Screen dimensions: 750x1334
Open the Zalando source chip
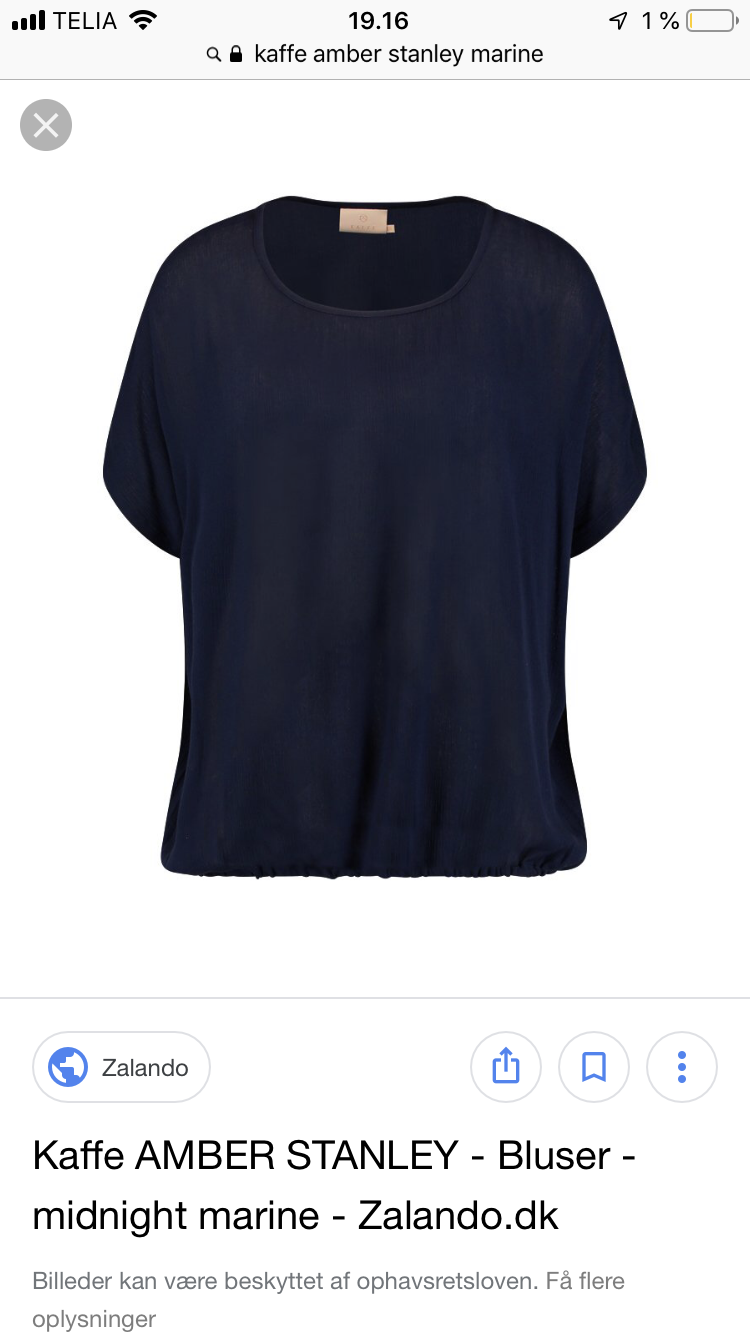121,1067
